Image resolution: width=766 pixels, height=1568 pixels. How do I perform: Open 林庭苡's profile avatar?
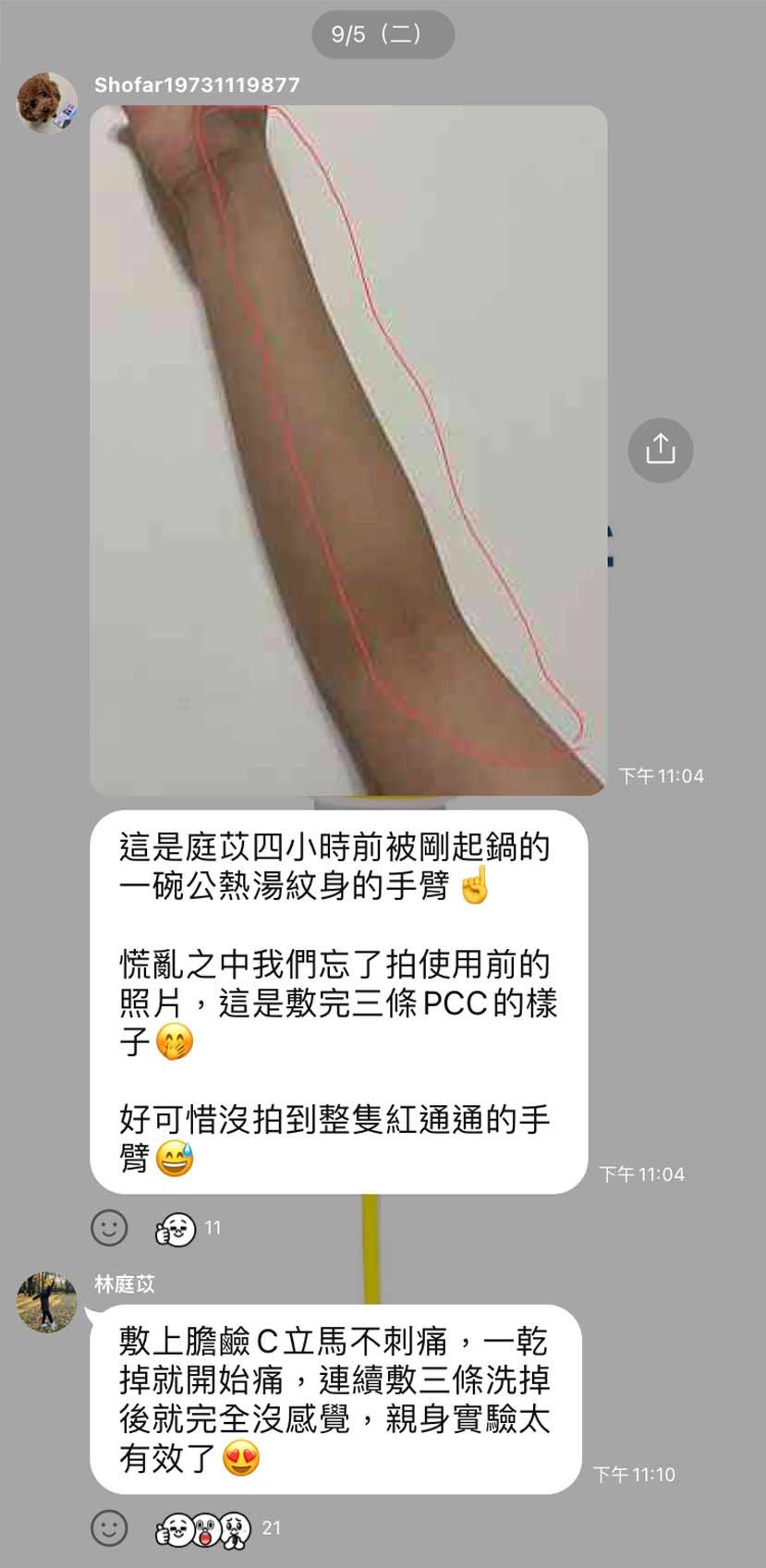pyautogui.click(x=47, y=1302)
